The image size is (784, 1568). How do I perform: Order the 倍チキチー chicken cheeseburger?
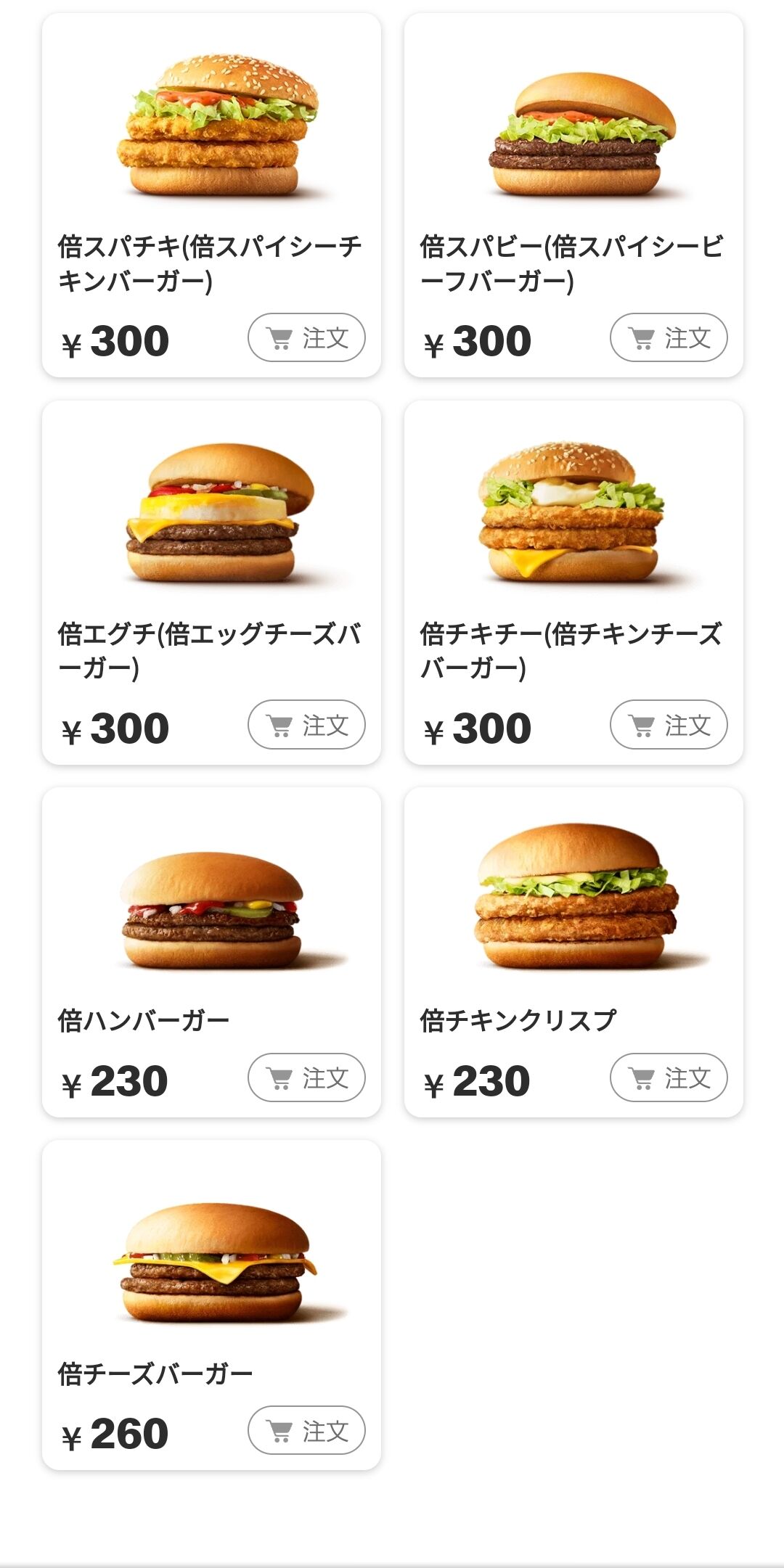click(x=669, y=724)
